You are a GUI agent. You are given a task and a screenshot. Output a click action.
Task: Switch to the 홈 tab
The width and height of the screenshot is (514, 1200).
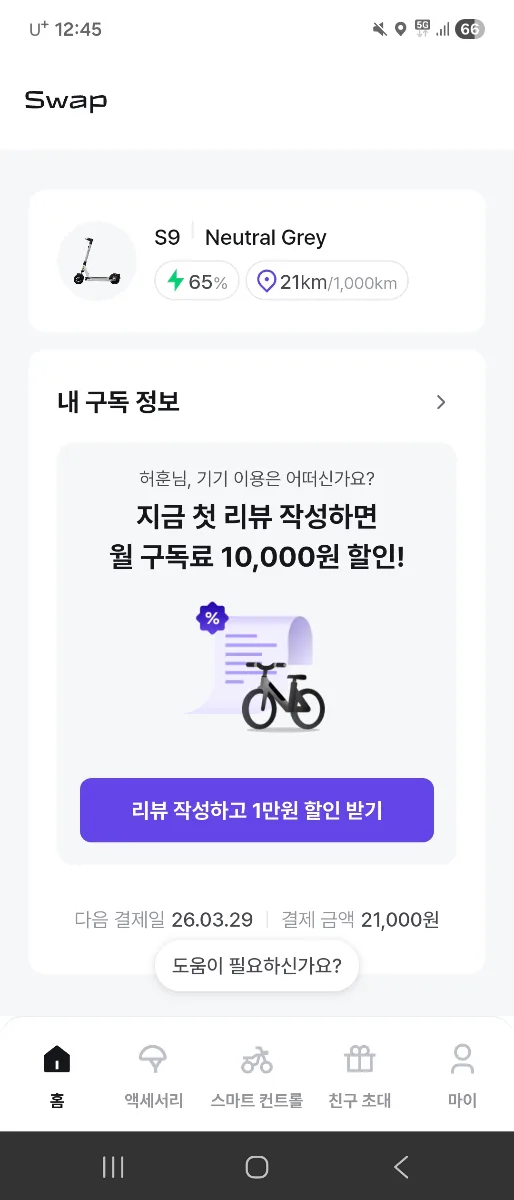[57, 1077]
